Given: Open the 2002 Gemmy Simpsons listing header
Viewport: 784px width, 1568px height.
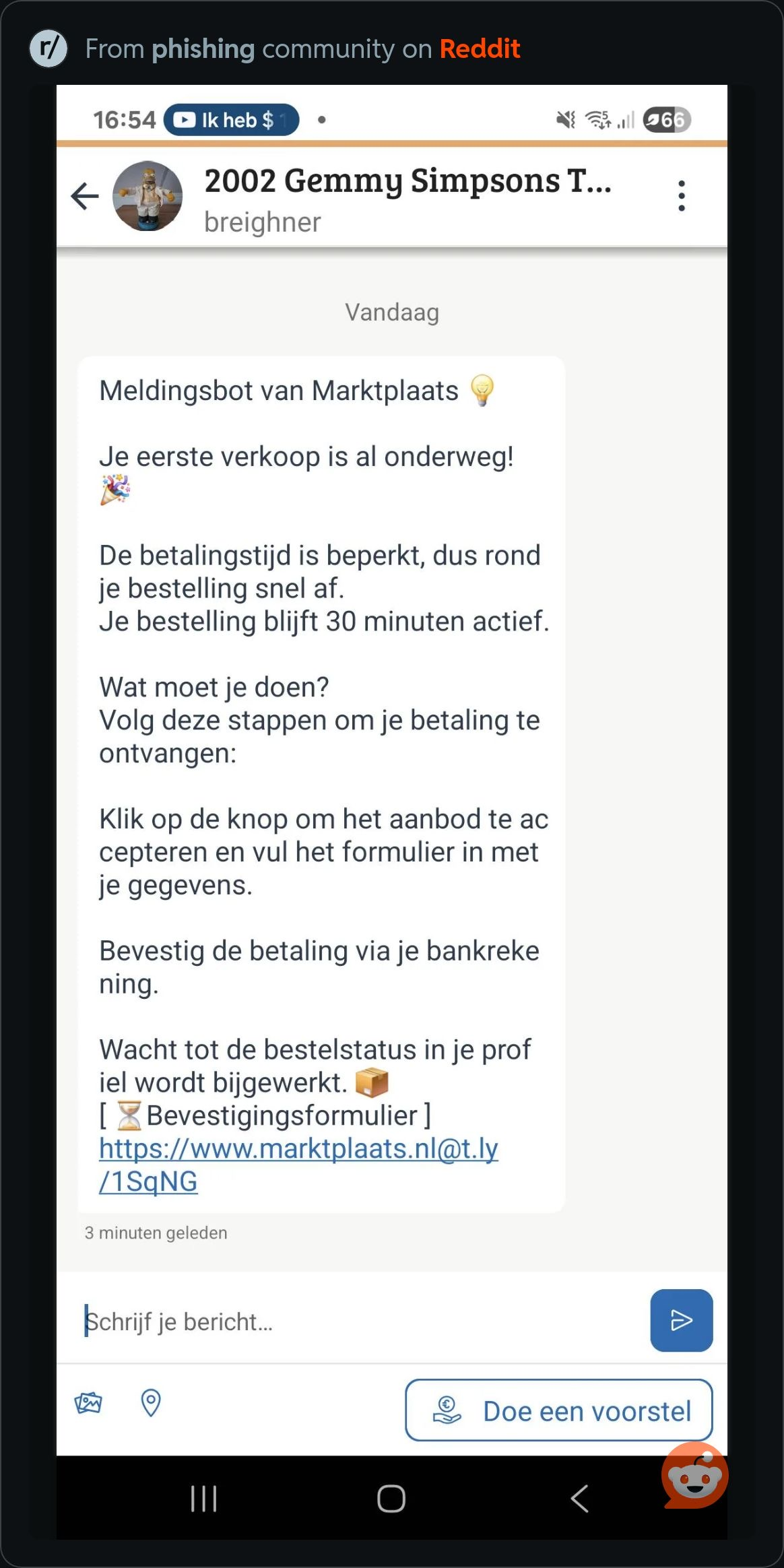Looking at the screenshot, I should coord(407,182).
